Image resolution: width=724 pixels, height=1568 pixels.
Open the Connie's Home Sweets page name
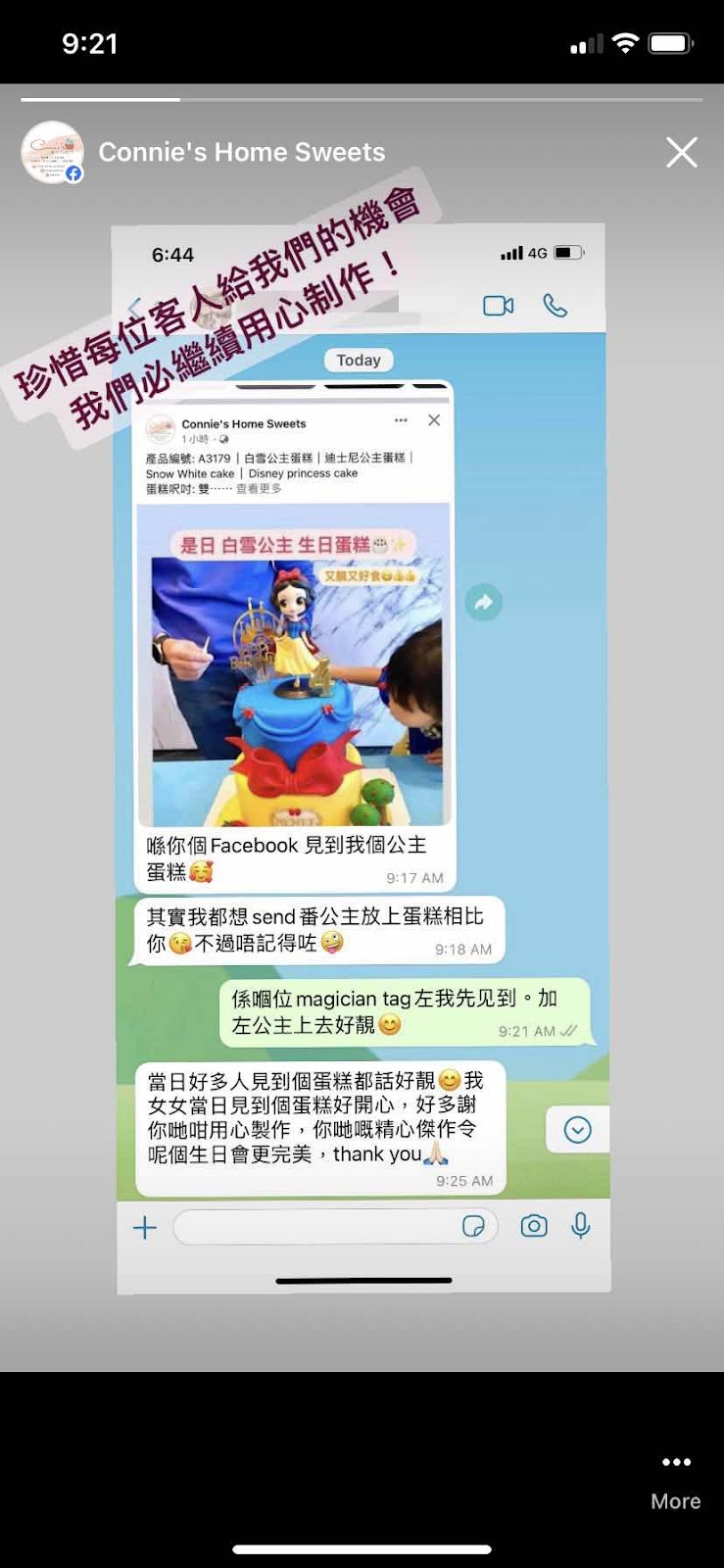[241, 152]
